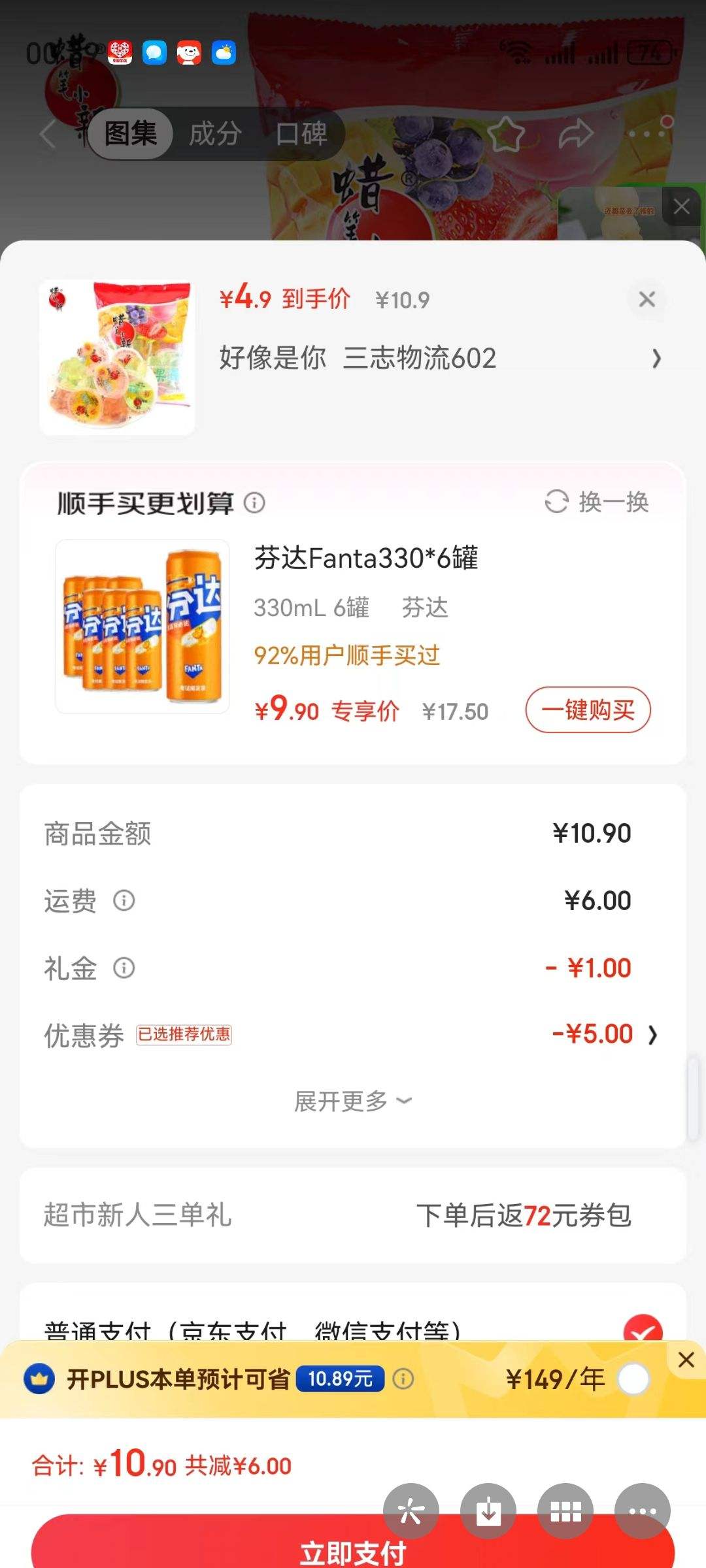
Task: Select the PLUS ¥149/年 membership option
Action: 633,1379
